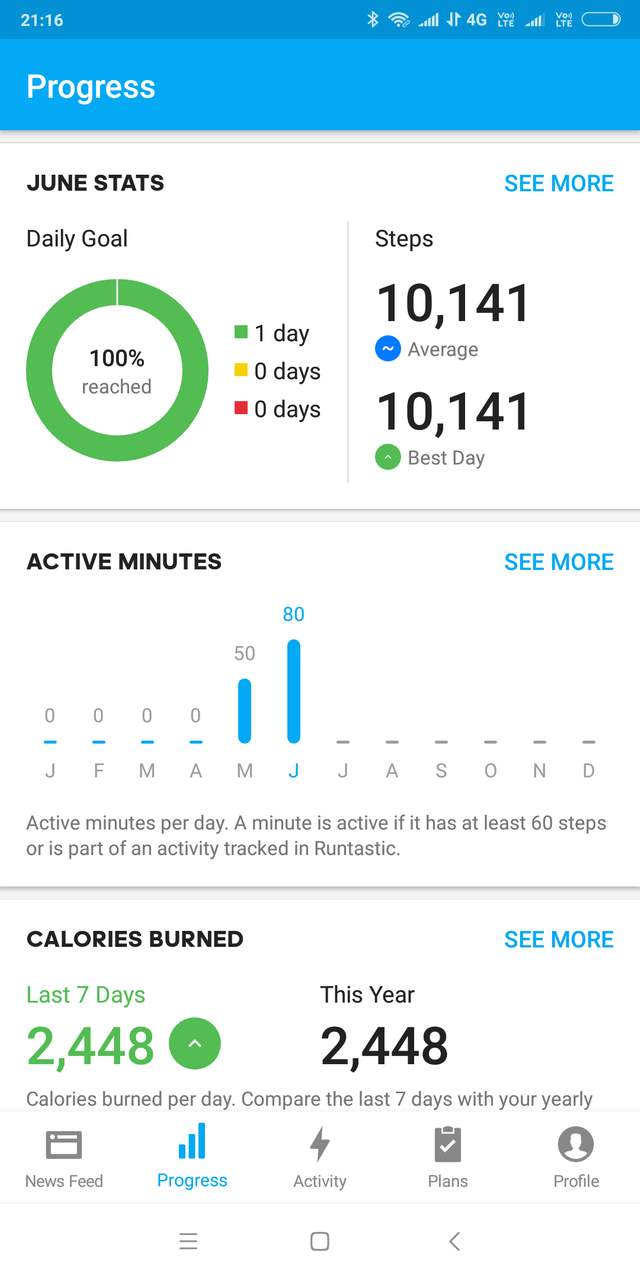
Task: Open the Plans tab
Action: click(448, 1157)
